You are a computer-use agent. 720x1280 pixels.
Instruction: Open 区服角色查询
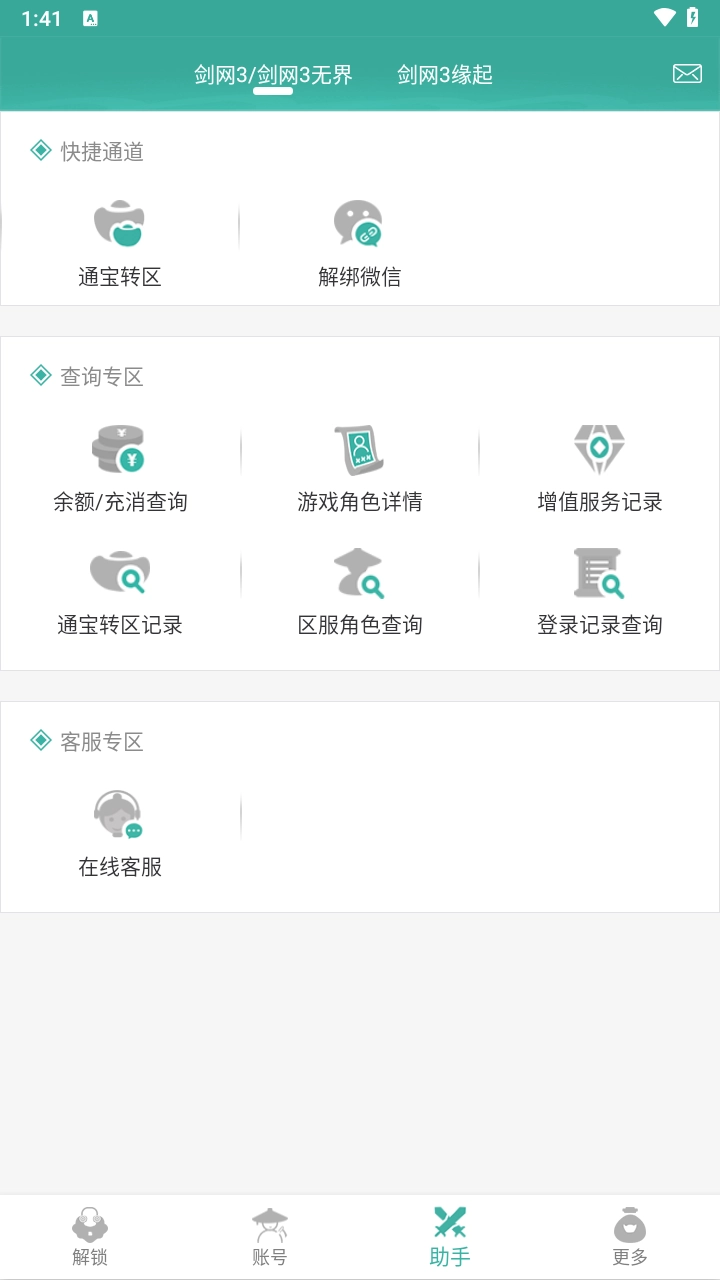359,591
